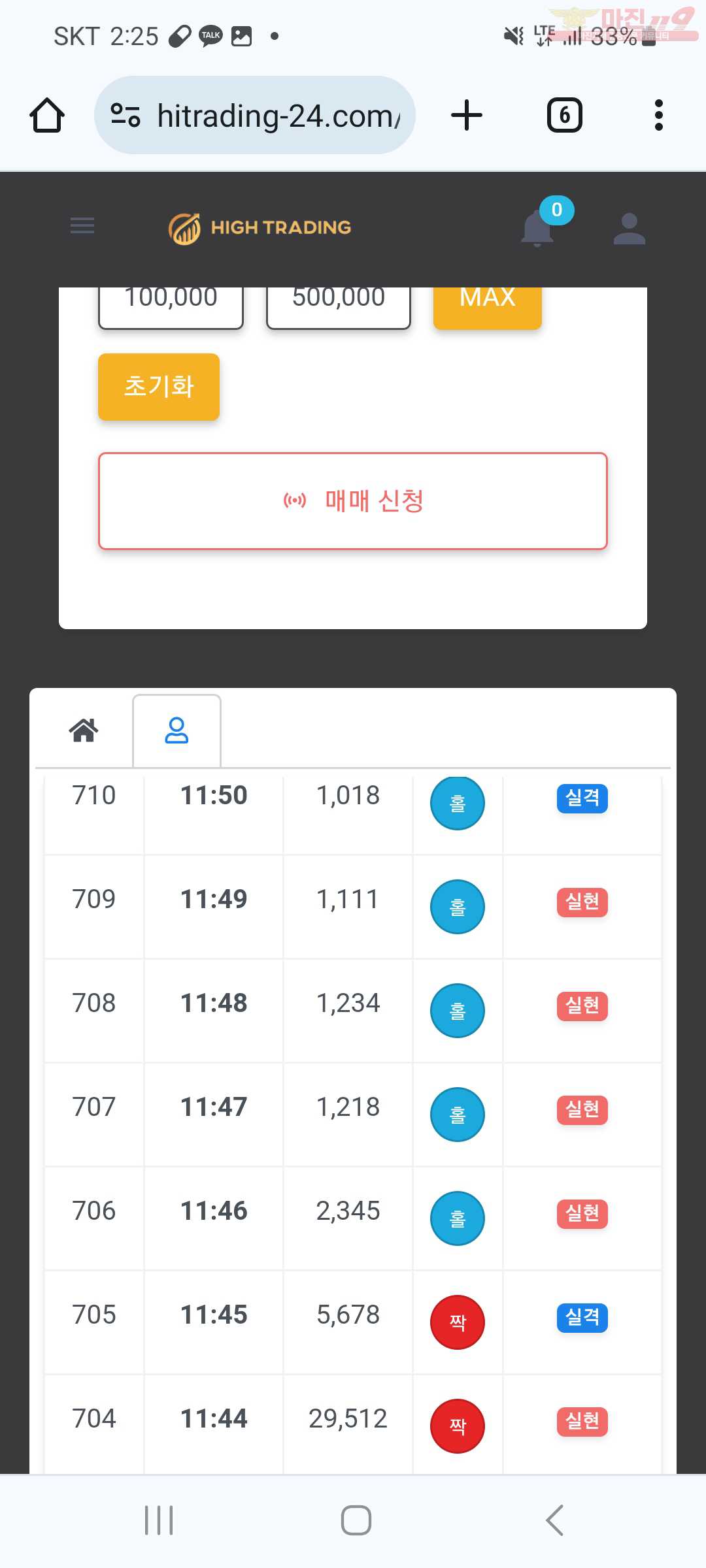Open a new browser tab
Screen dimensions: 706x1568
coord(467,116)
